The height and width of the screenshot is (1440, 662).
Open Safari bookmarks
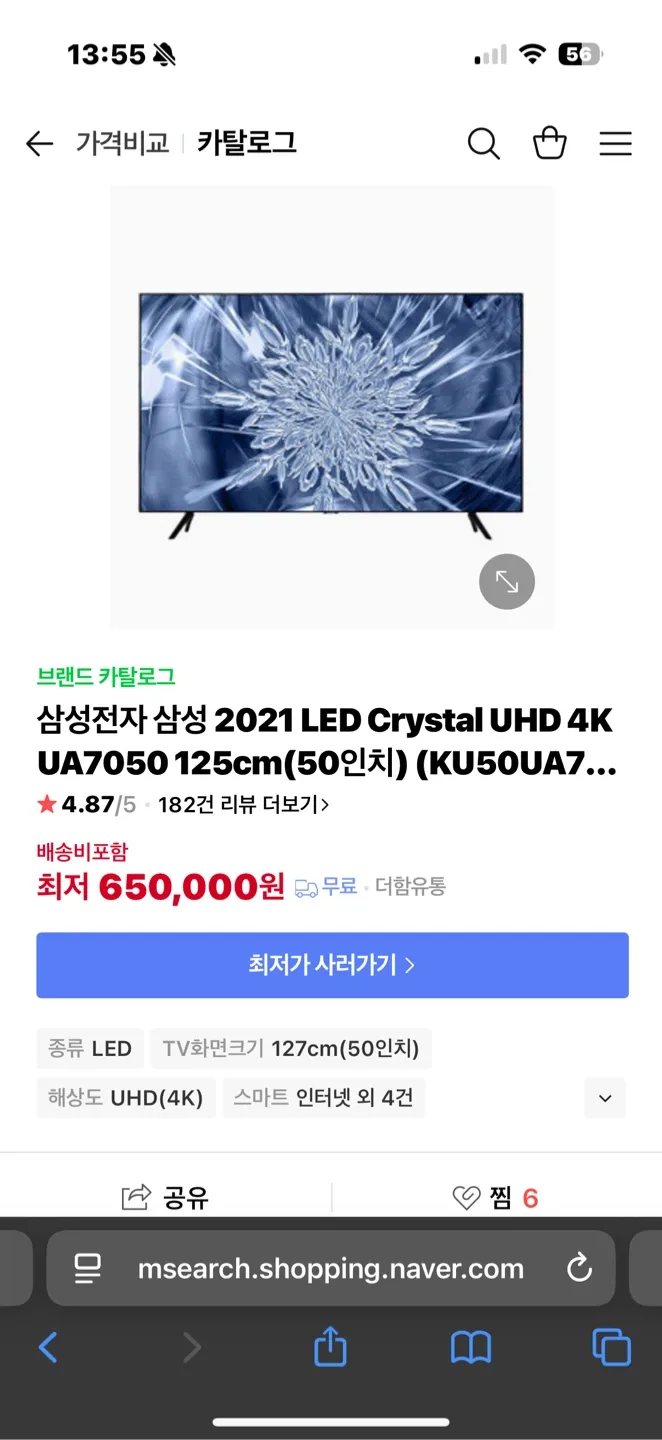click(470, 1348)
